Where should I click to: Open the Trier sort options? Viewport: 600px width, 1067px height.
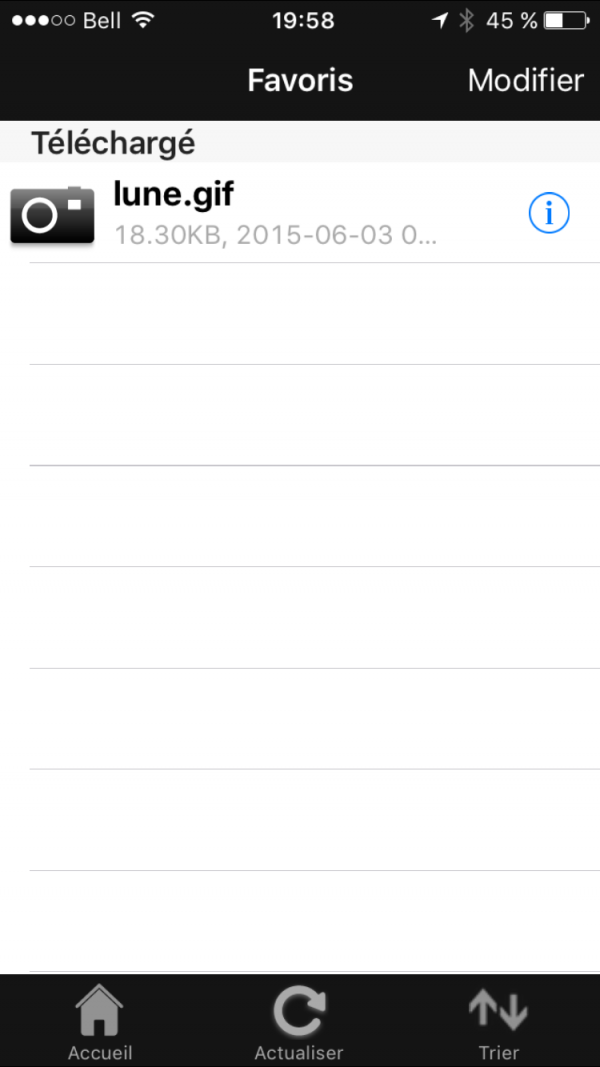point(498,1022)
